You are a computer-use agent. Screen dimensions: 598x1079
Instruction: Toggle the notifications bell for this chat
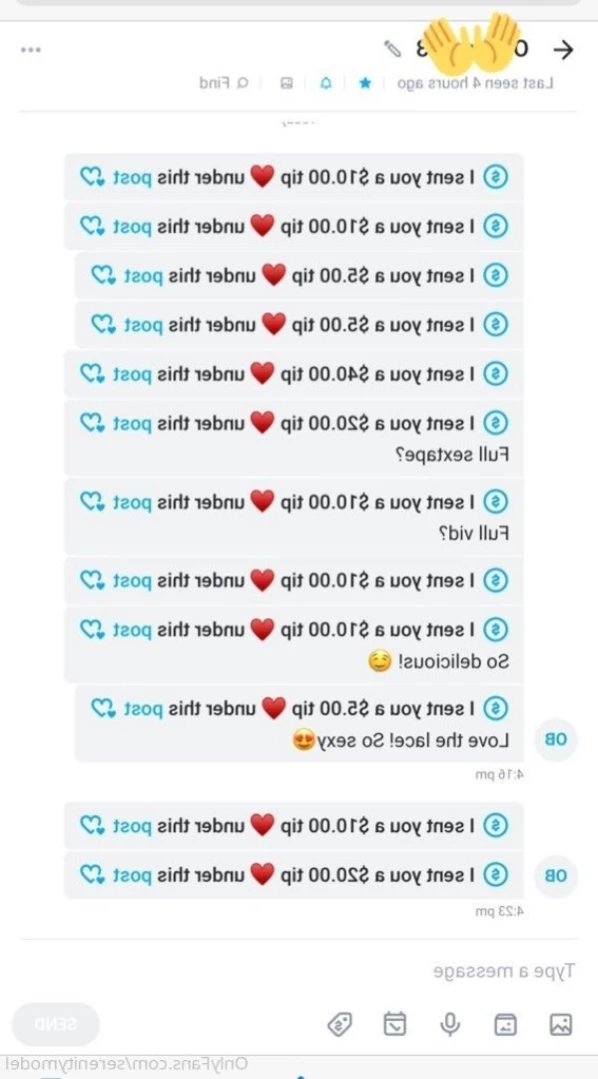[325, 83]
